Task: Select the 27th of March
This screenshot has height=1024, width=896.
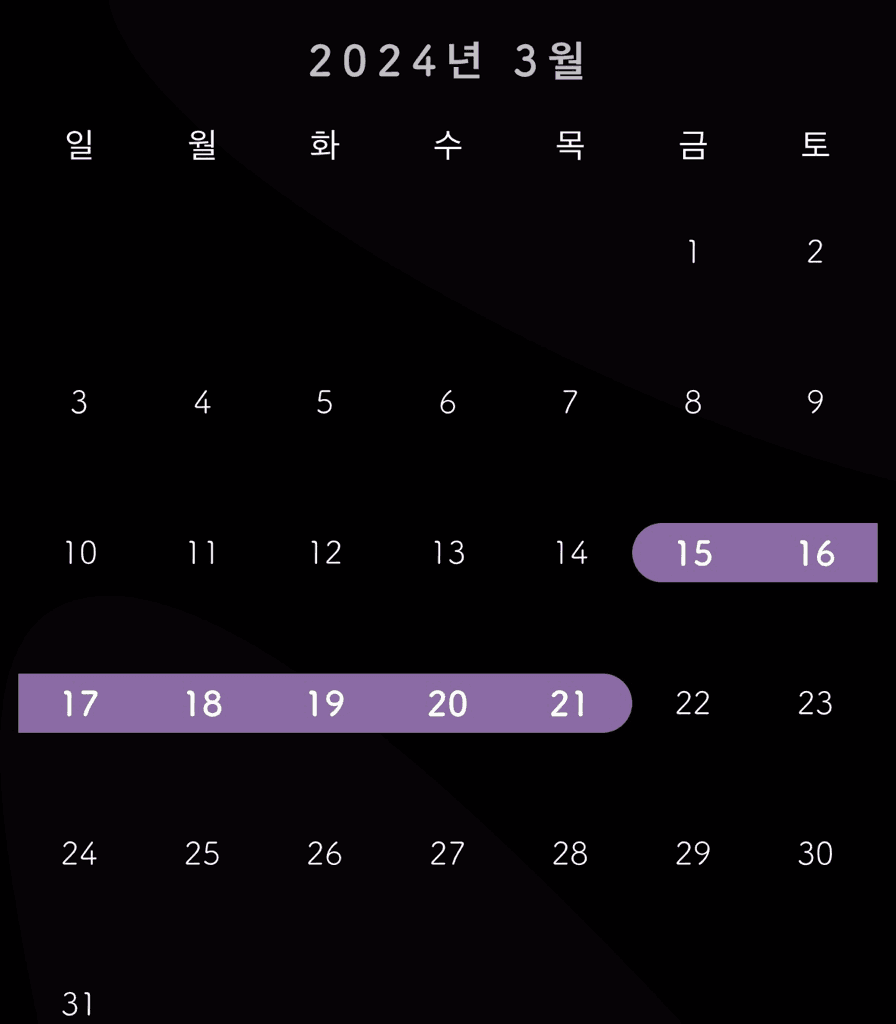Action: tap(447, 854)
